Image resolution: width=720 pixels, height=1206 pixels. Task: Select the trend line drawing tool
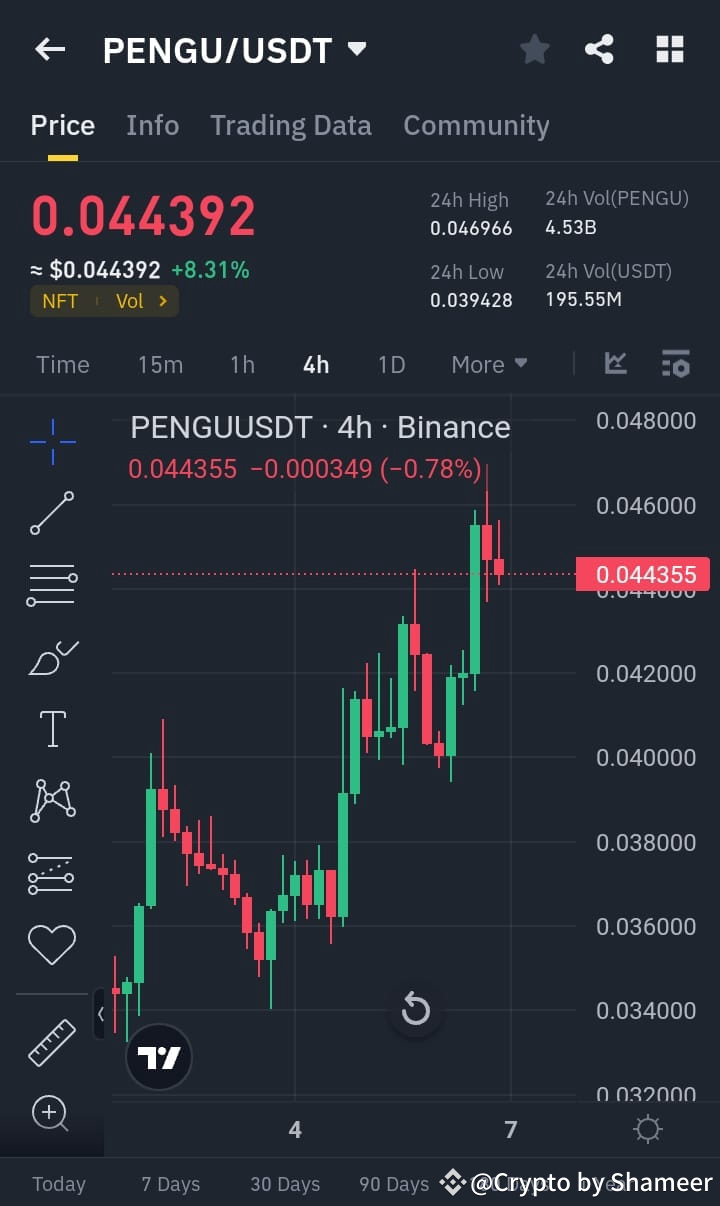coord(52,513)
